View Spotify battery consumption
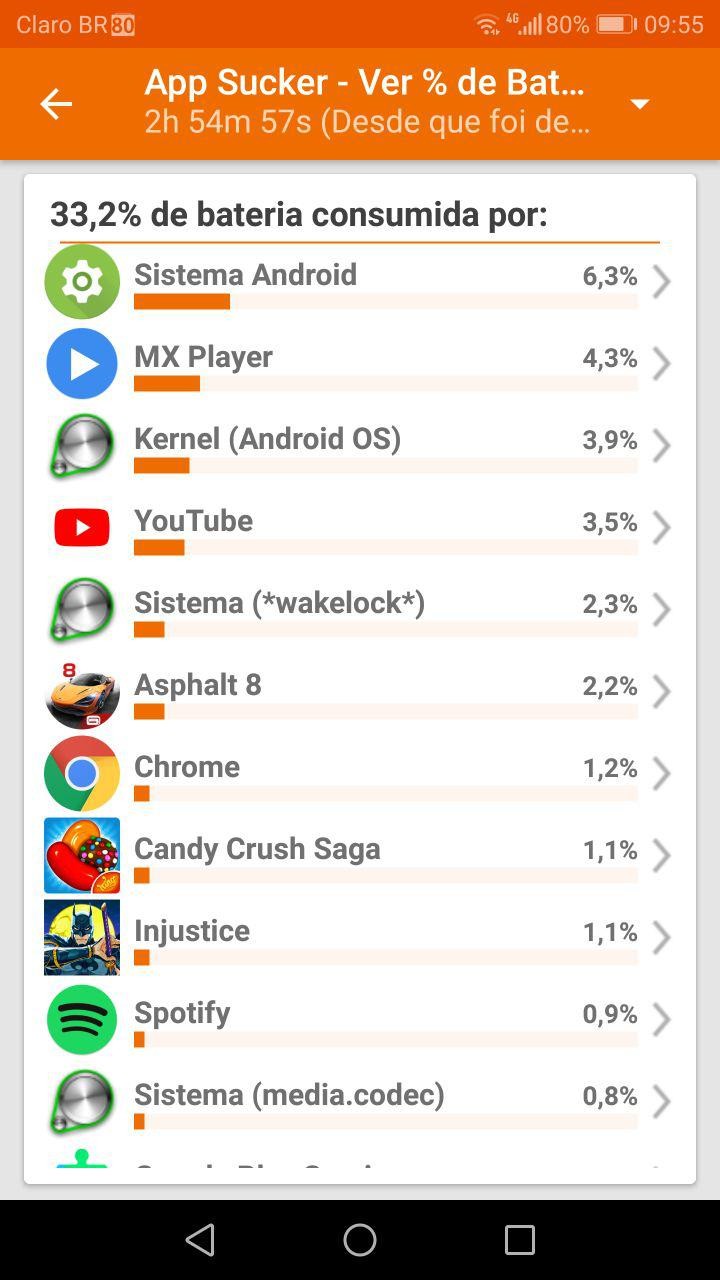 click(360, 1020)
